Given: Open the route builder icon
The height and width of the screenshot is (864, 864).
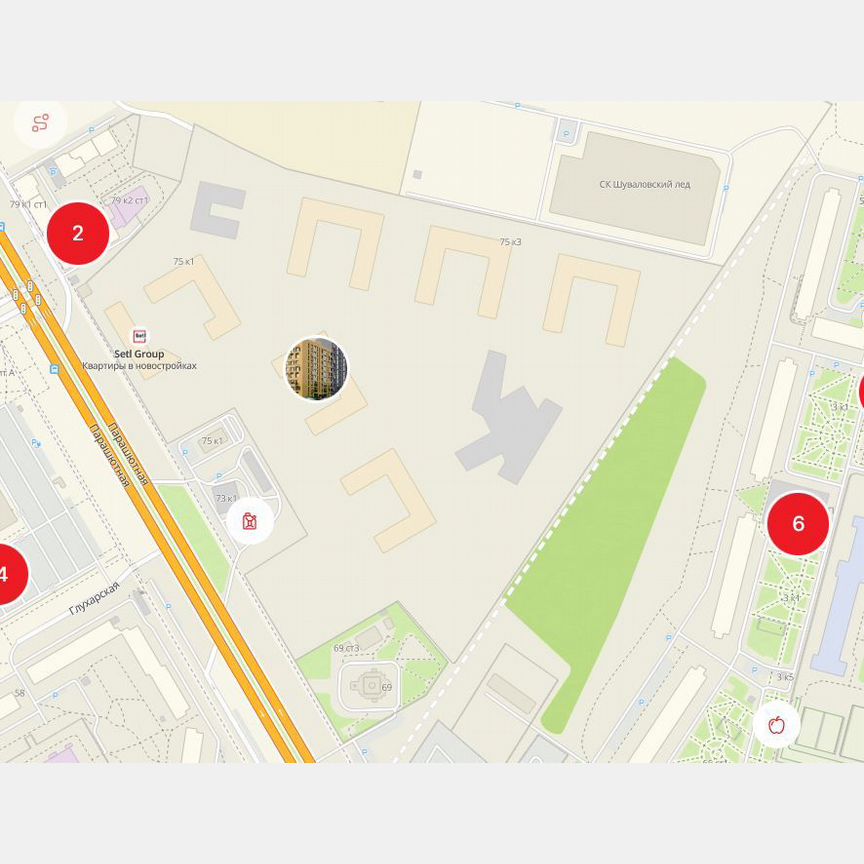Looking at the screenshot, I should pos(40,124).
